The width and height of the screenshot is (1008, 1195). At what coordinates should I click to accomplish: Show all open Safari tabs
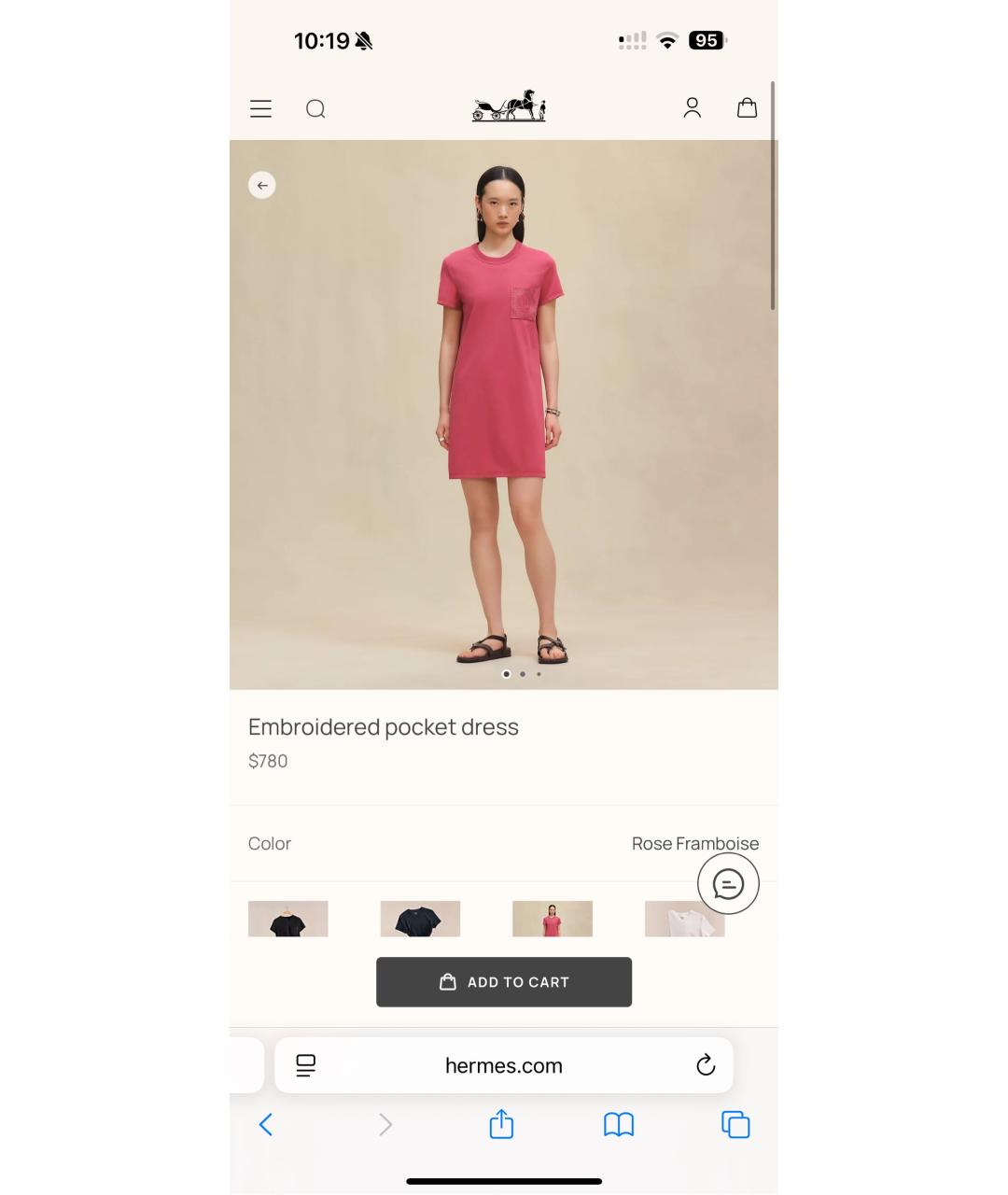point(735,1125)
